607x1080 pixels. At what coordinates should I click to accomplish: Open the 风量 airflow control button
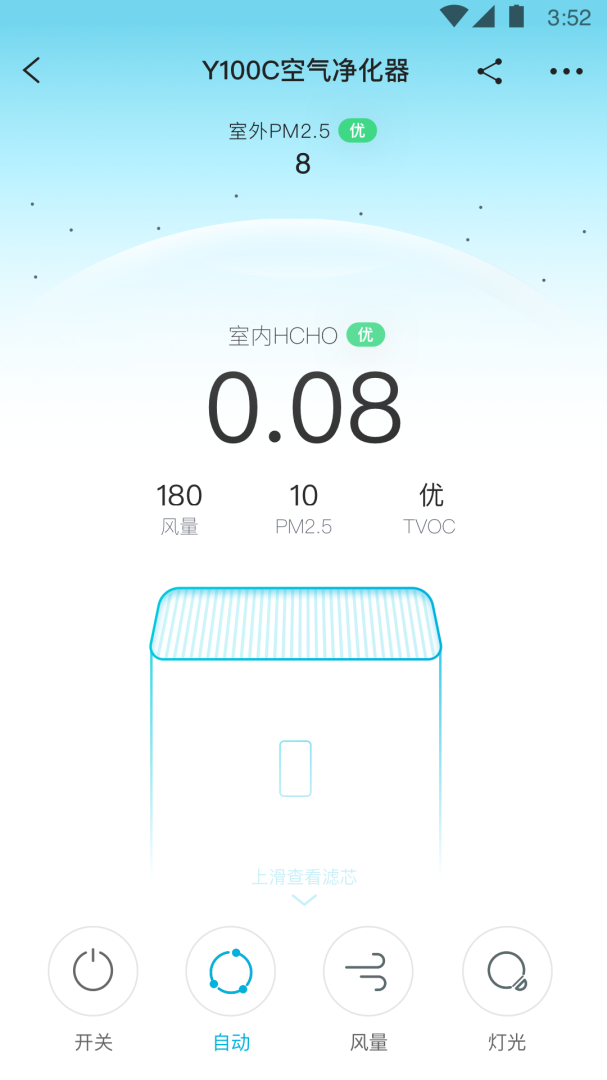[368, 971]
